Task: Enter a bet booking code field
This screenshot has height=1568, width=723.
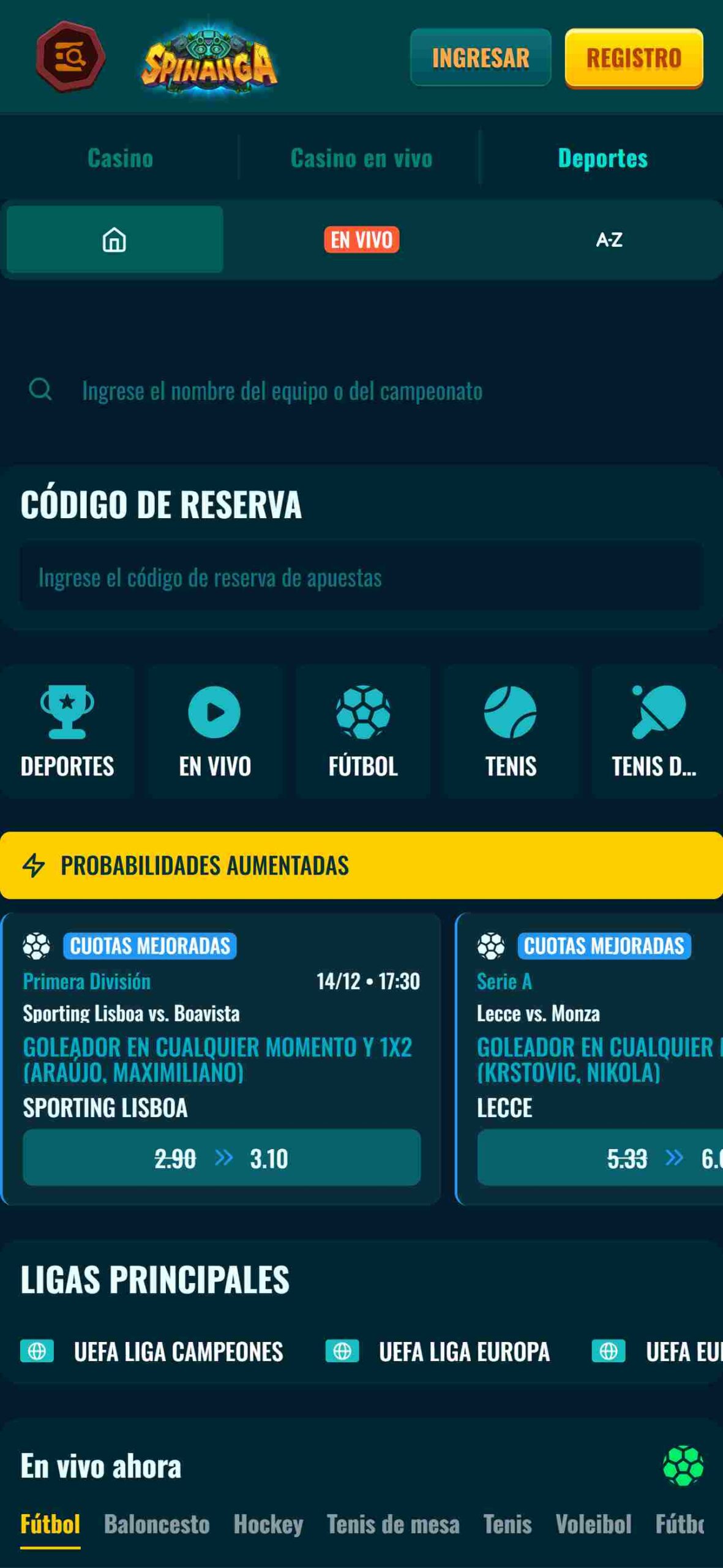Action: point(361,577)
